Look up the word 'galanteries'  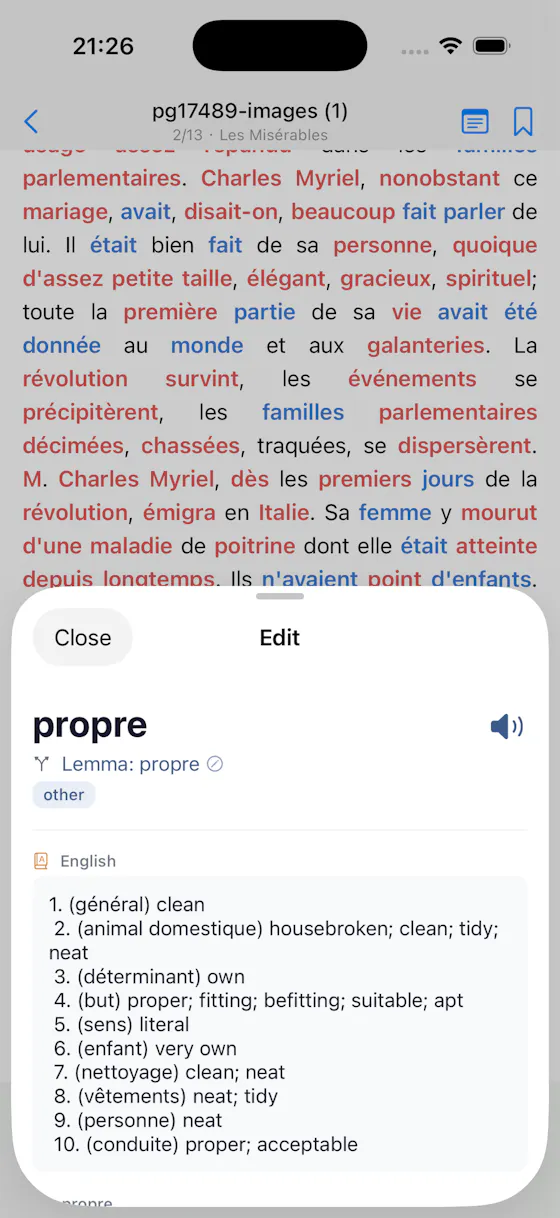(x=426, y=345)
